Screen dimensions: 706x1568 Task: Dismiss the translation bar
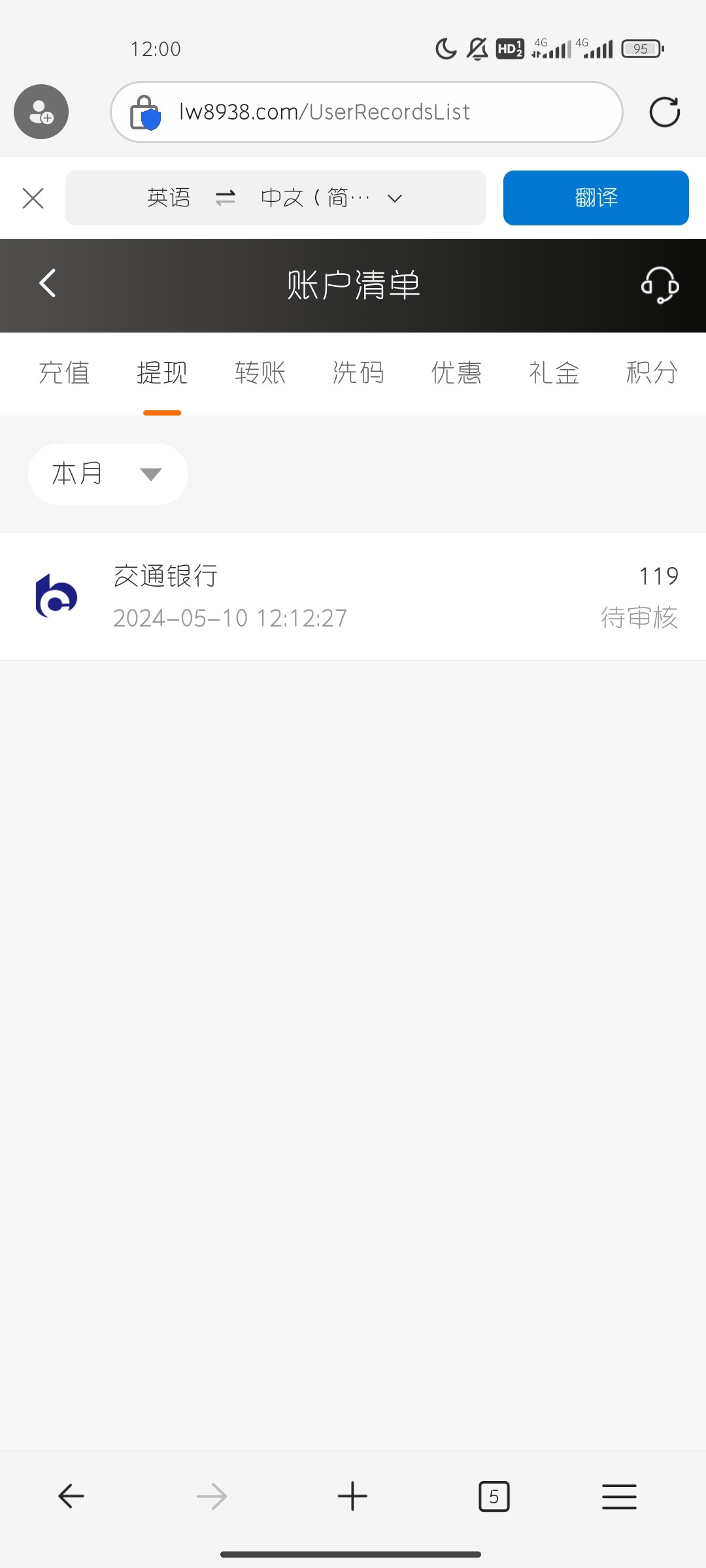33,198
